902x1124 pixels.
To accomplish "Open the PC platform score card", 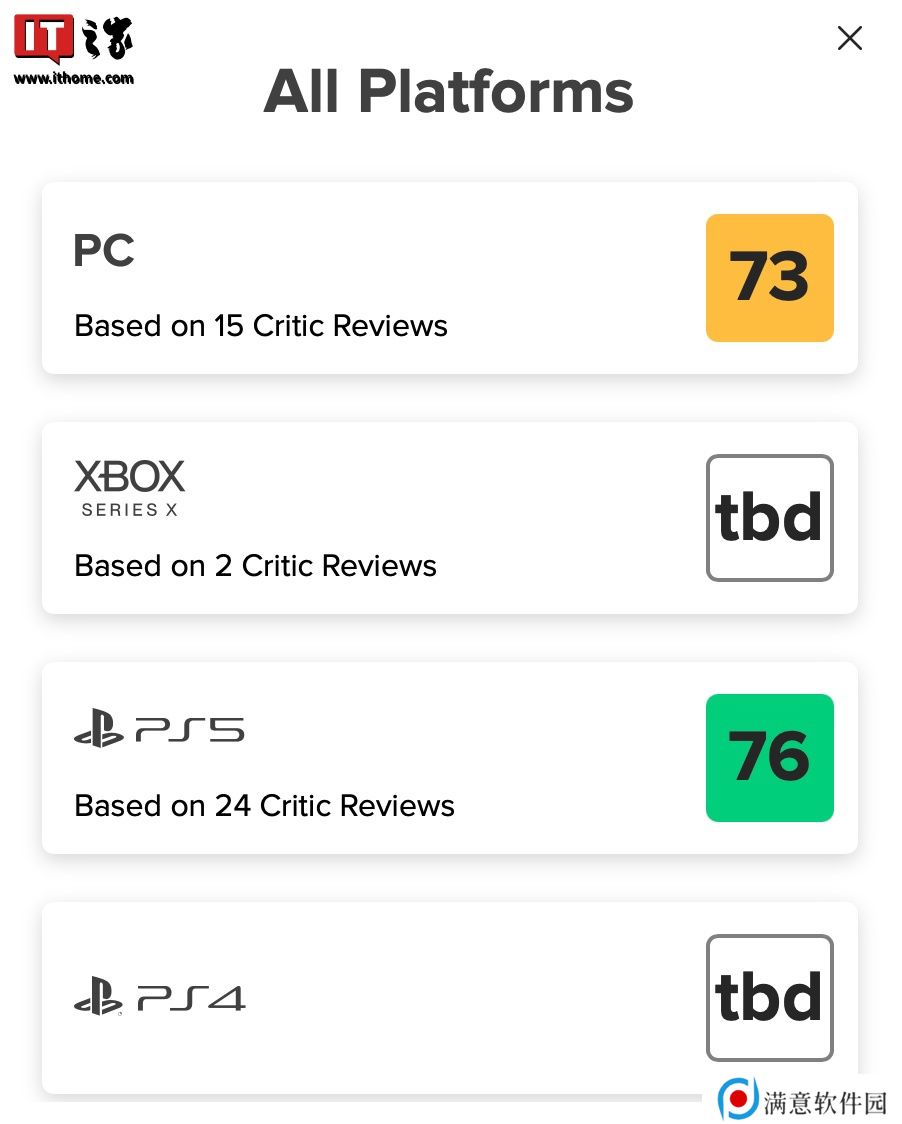I will [x=449, y=278].
